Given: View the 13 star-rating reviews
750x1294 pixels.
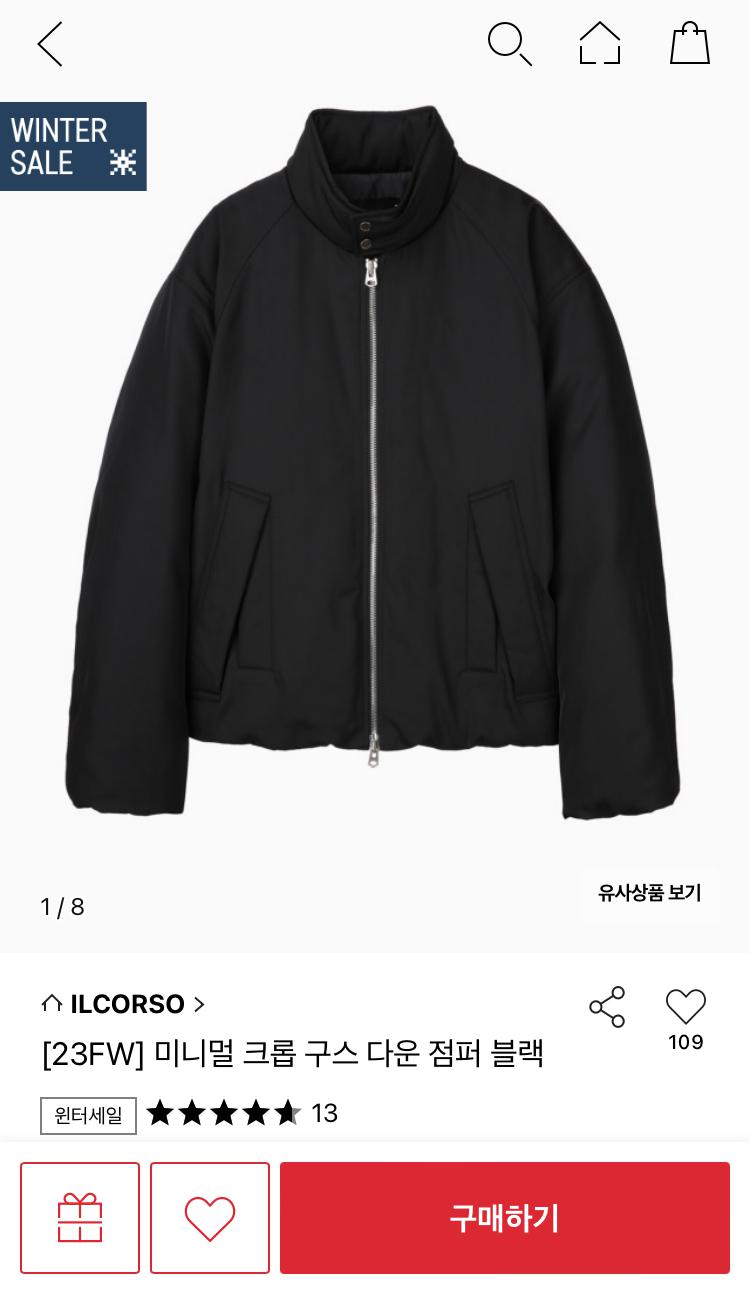Looking at the screenshot, I should point(242,1113).
